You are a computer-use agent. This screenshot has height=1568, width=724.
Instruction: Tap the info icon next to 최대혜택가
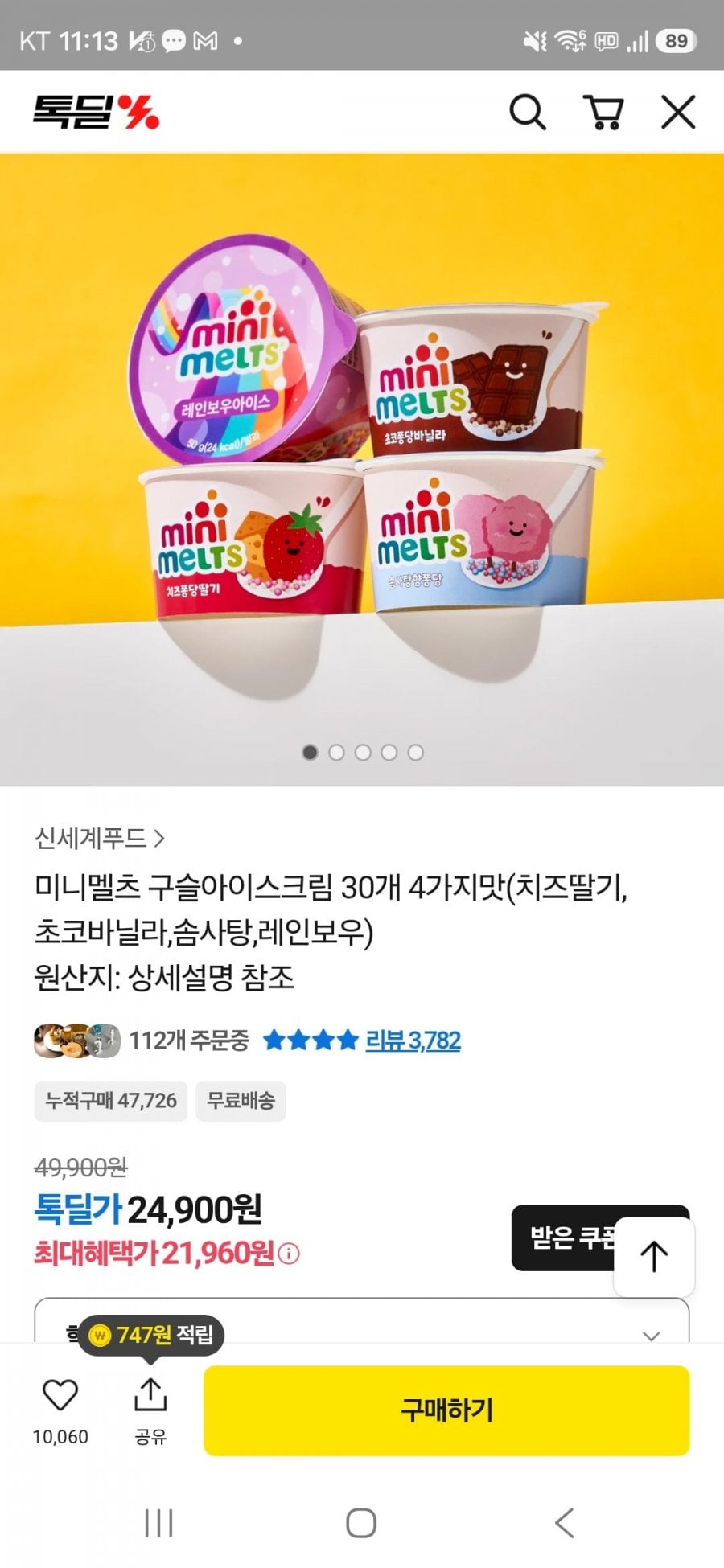289,1254
